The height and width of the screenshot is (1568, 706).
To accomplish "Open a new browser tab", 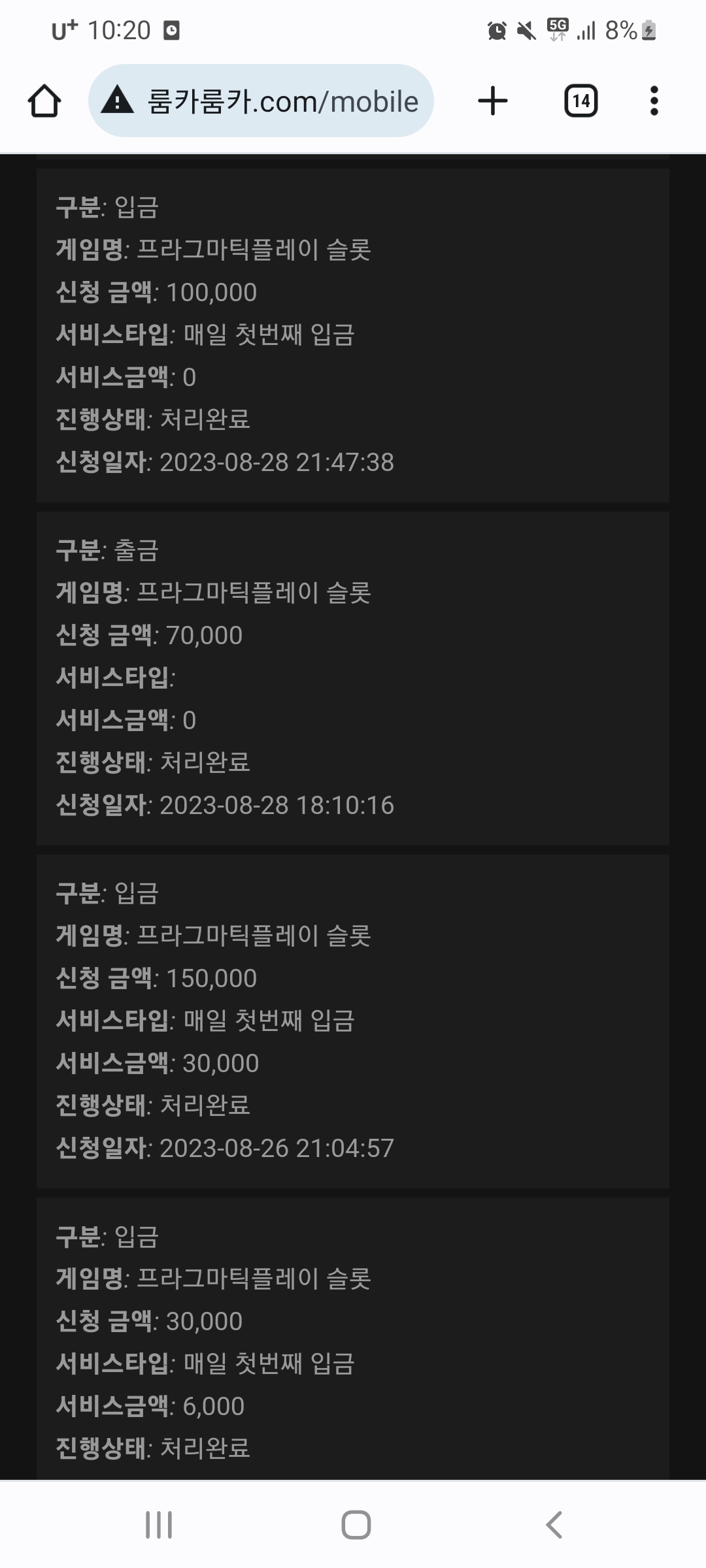I will (493, 101).
